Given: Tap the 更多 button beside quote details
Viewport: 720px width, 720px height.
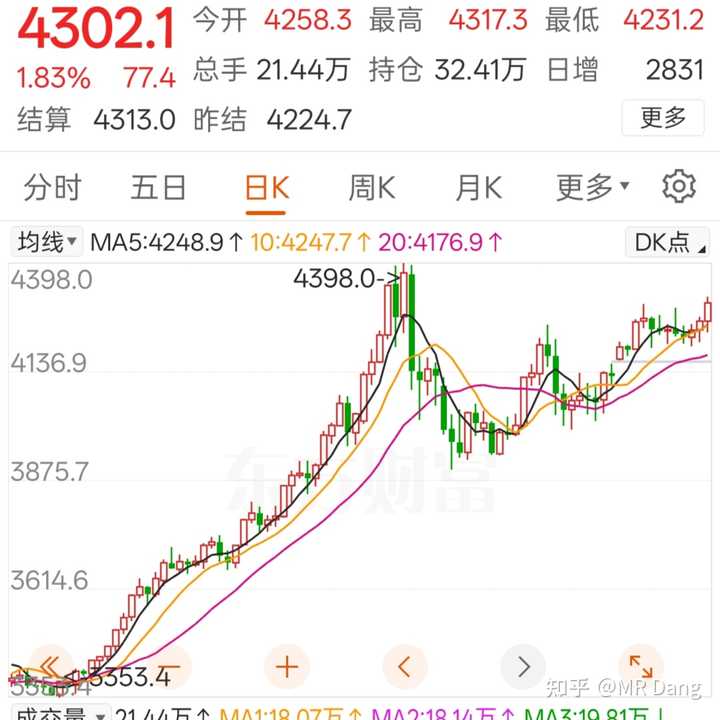Looking at the screenshot, I should coord(663,118).
